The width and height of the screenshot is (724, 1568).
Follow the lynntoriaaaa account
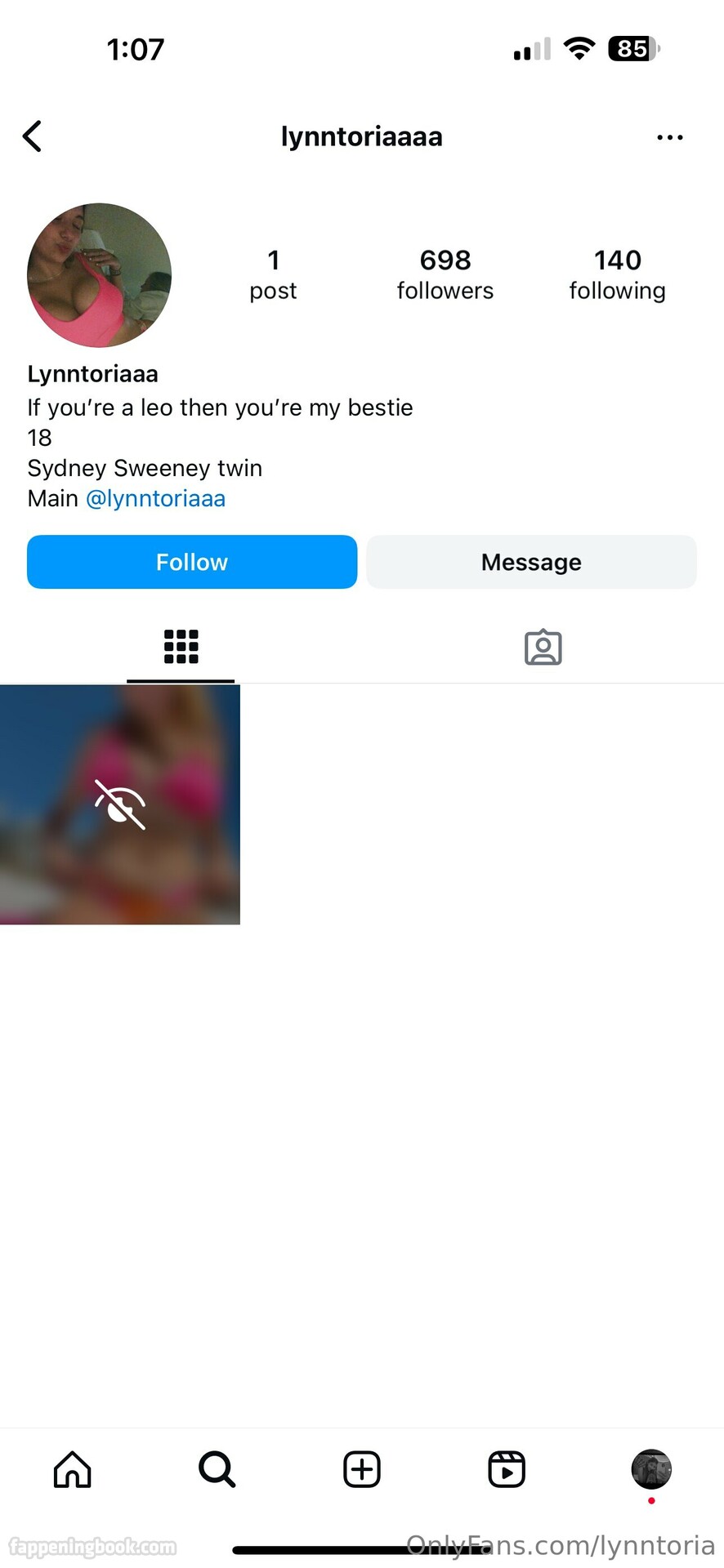click(x=192, y=562)
